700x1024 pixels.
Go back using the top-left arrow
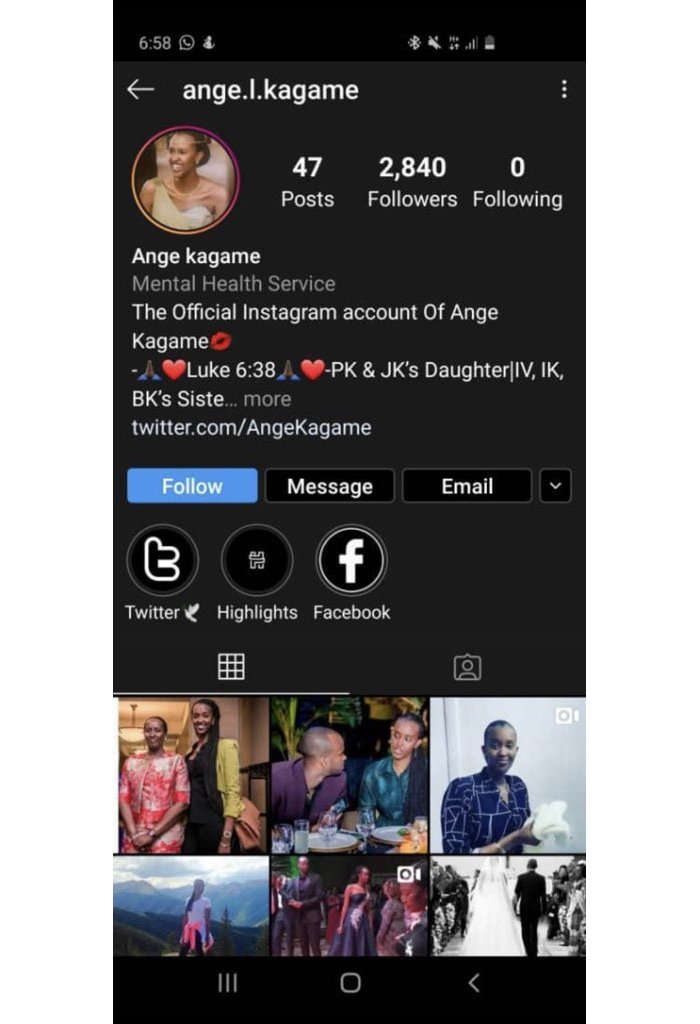click(141, 90)
